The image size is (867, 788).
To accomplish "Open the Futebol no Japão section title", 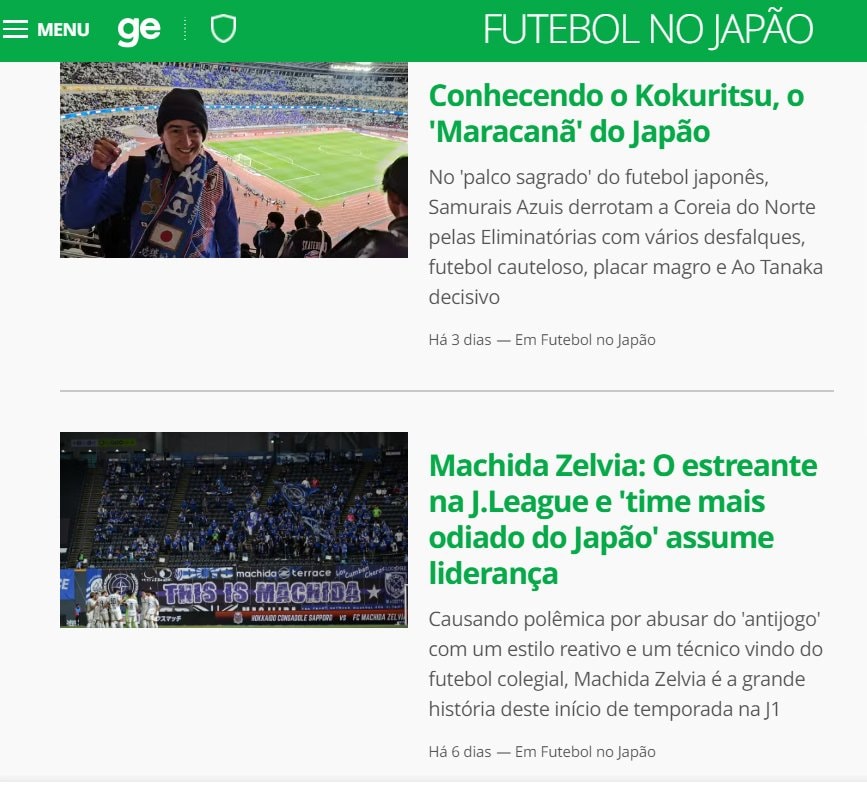I will (x=647, y=30).
